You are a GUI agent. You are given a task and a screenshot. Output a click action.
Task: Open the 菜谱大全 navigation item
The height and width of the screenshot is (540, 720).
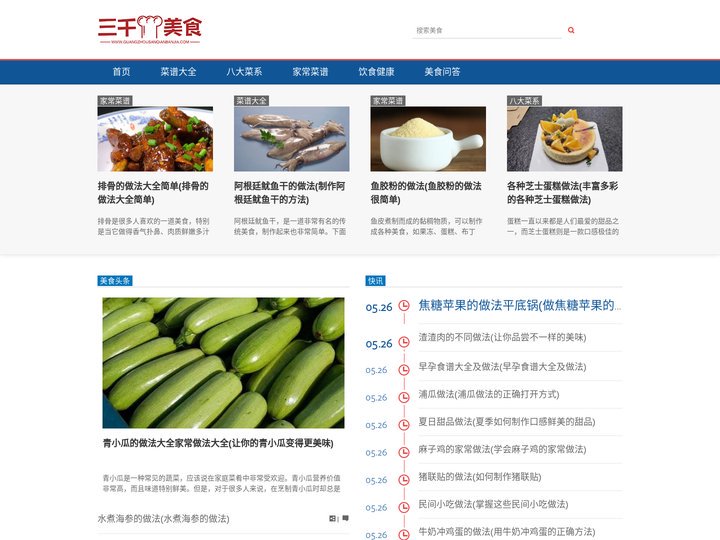click(178, 72)
